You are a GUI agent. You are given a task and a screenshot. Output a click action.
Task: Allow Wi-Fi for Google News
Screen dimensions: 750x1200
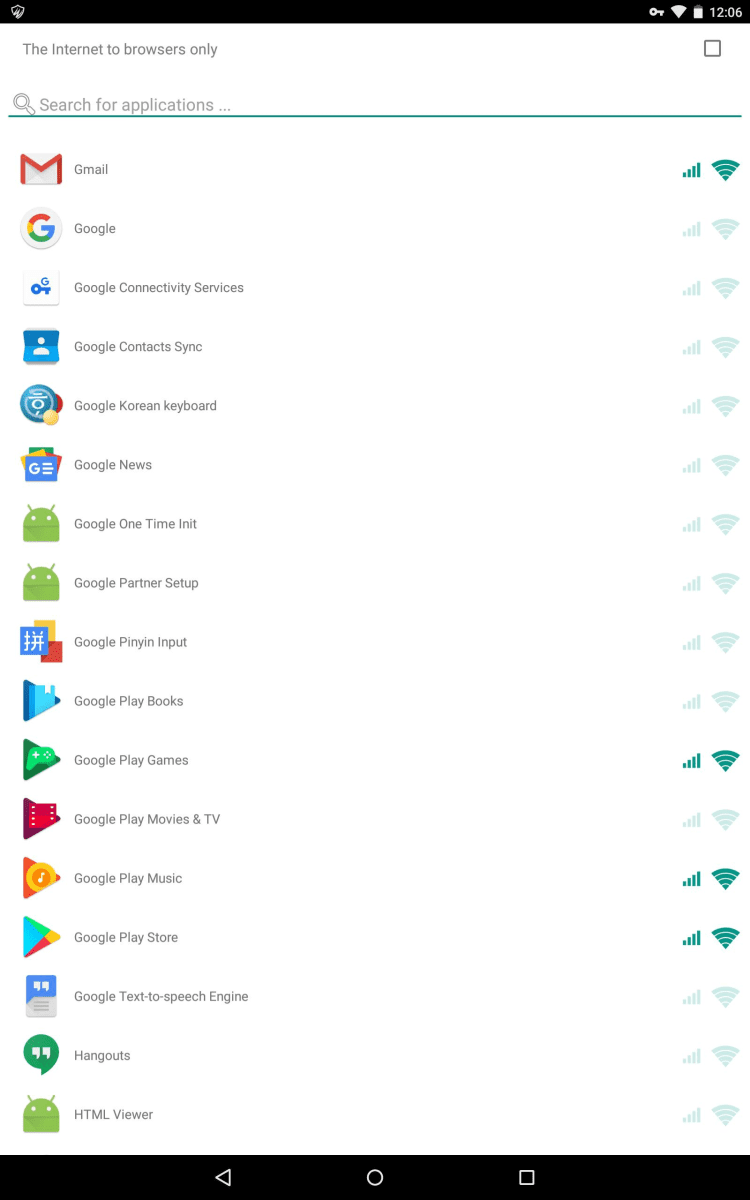click(x=725, y=465)
